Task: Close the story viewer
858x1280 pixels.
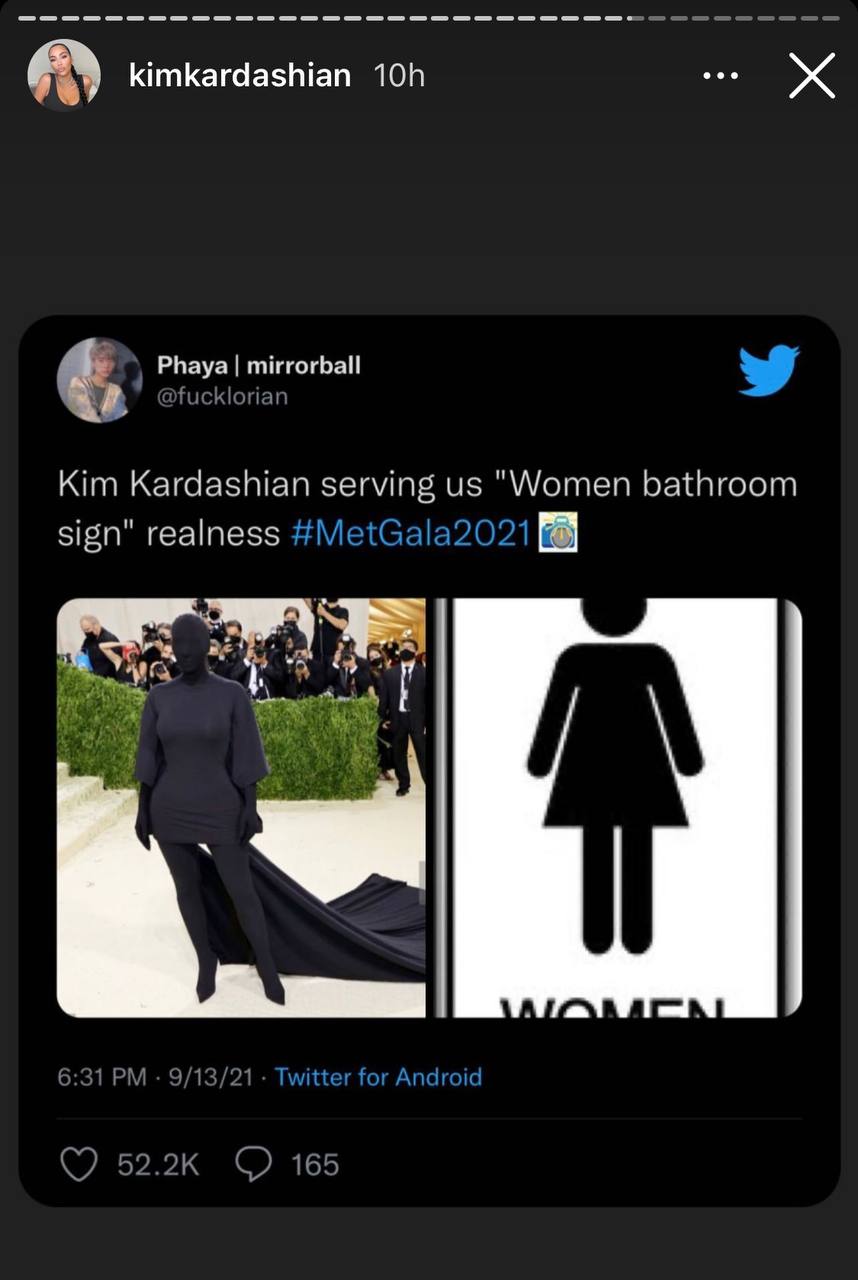Action: (x=811, y=76)
